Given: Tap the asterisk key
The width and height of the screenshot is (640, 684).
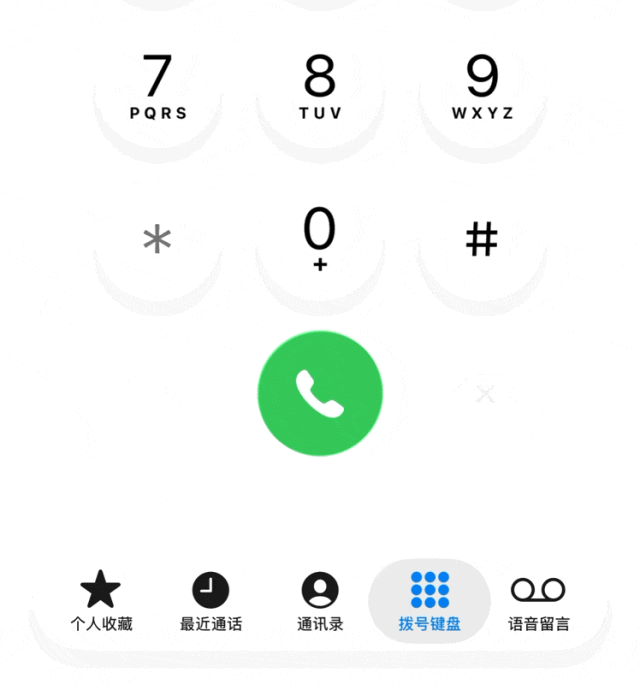Looking at the screenshot, I should click(x=158, y=241).
